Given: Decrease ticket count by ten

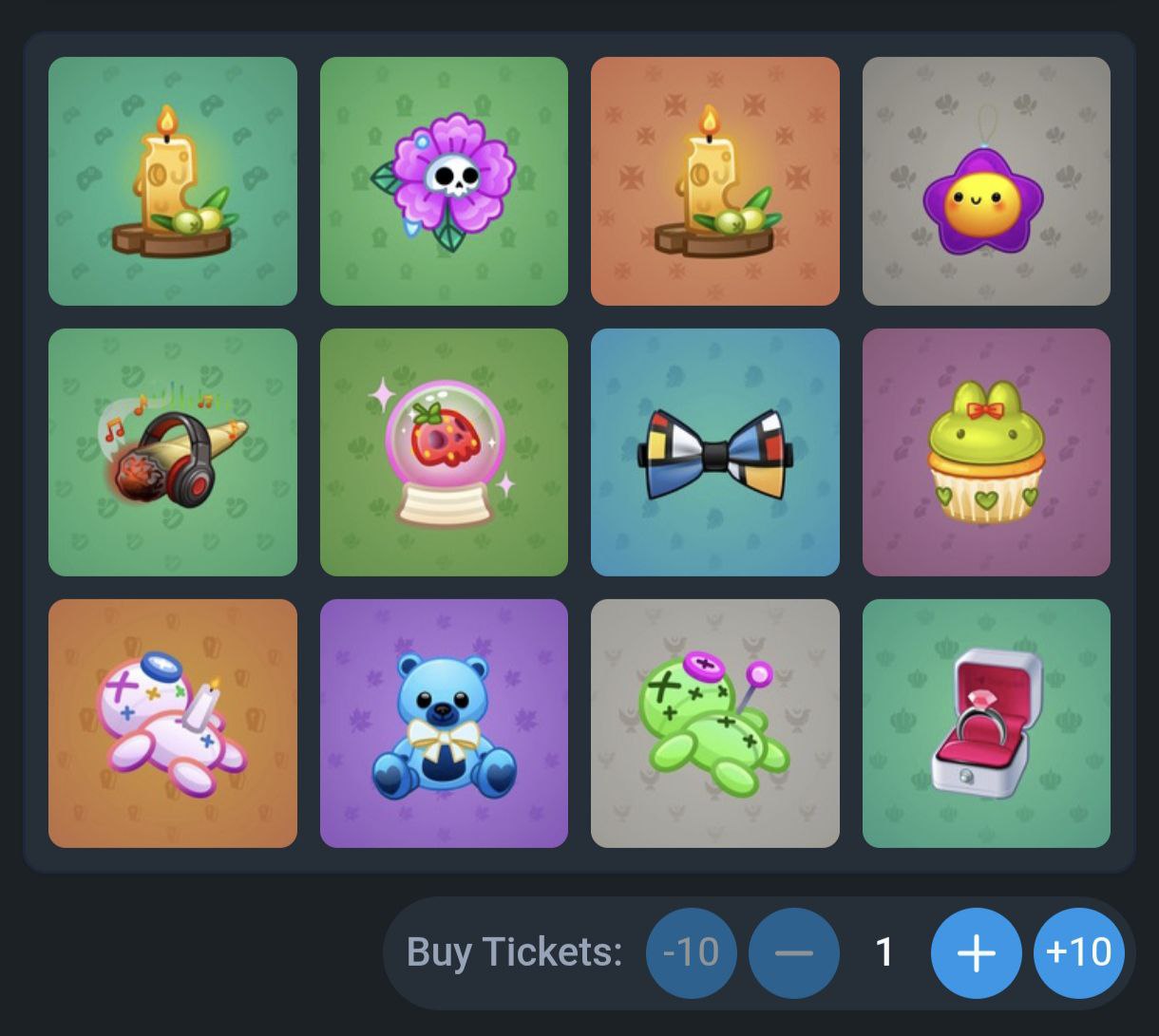Looking at the screenshot, I should click(x=691, y=952).
